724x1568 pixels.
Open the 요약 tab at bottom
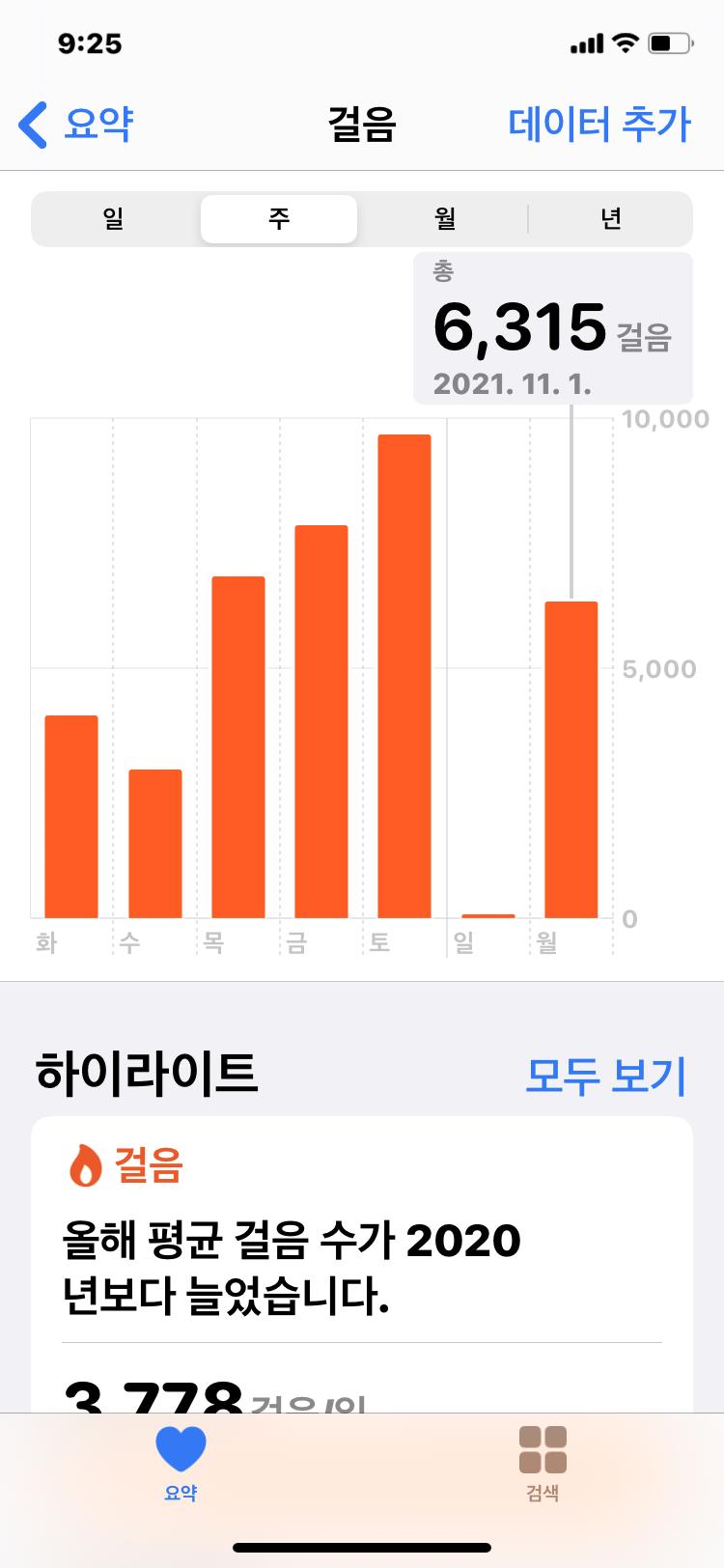click(181, 1463)
